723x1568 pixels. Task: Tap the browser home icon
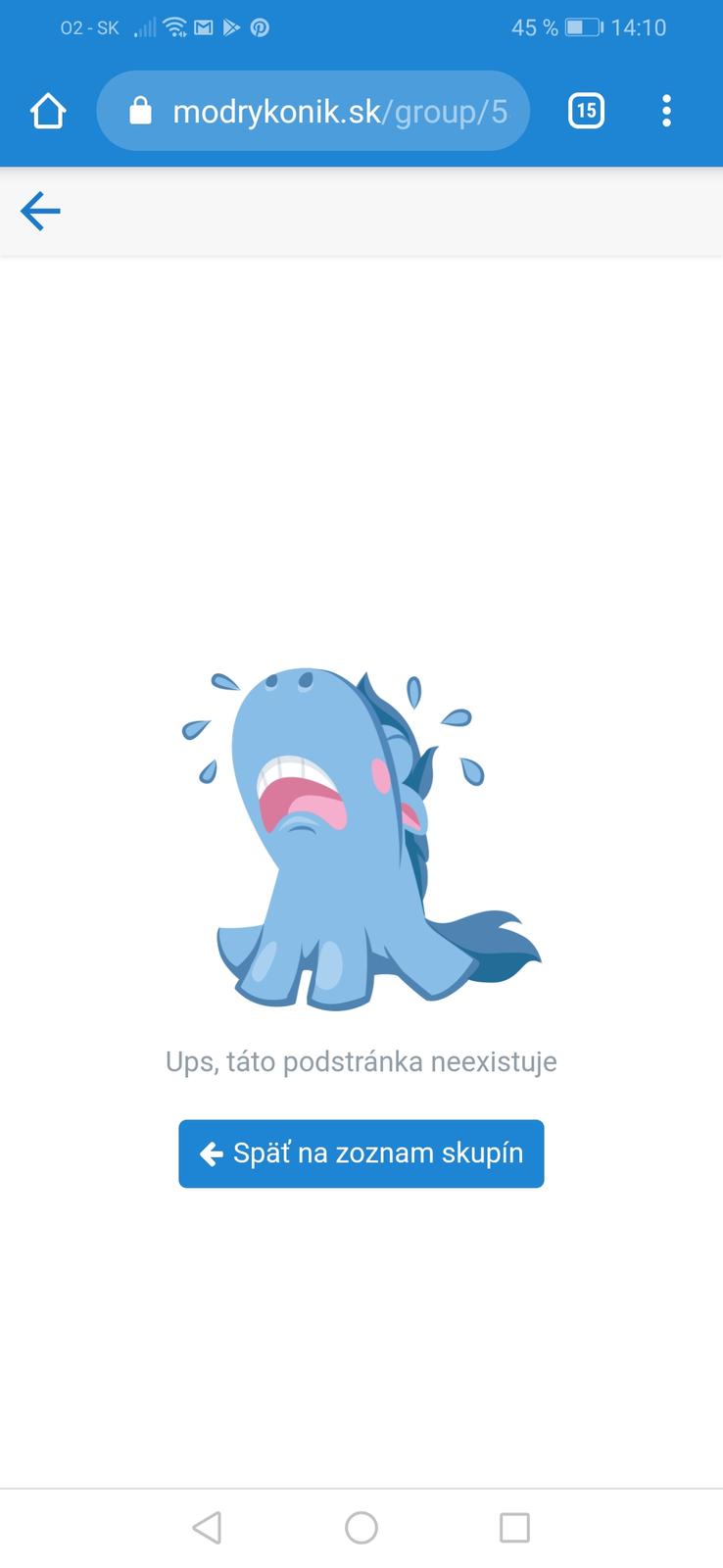point(48,111)
